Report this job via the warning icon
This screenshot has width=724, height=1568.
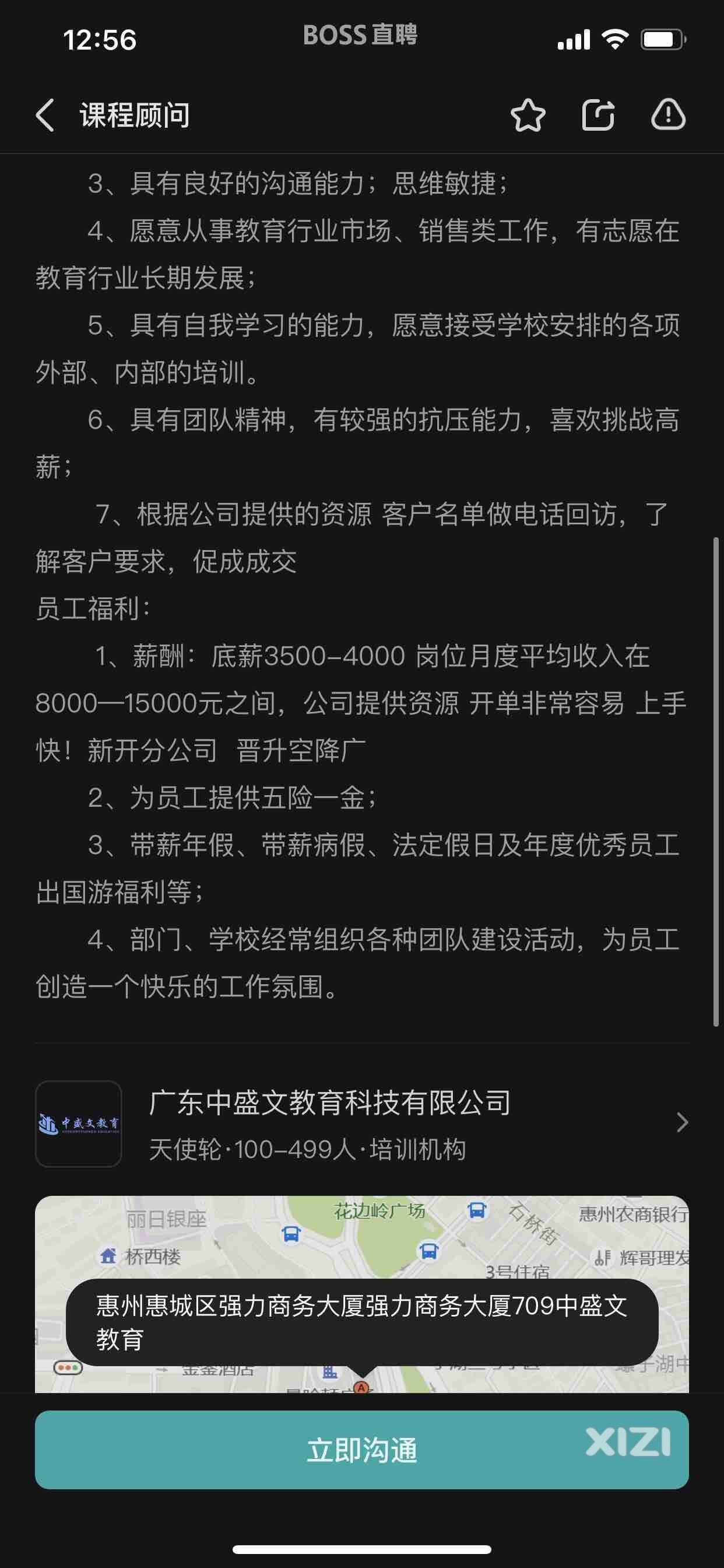668,115
